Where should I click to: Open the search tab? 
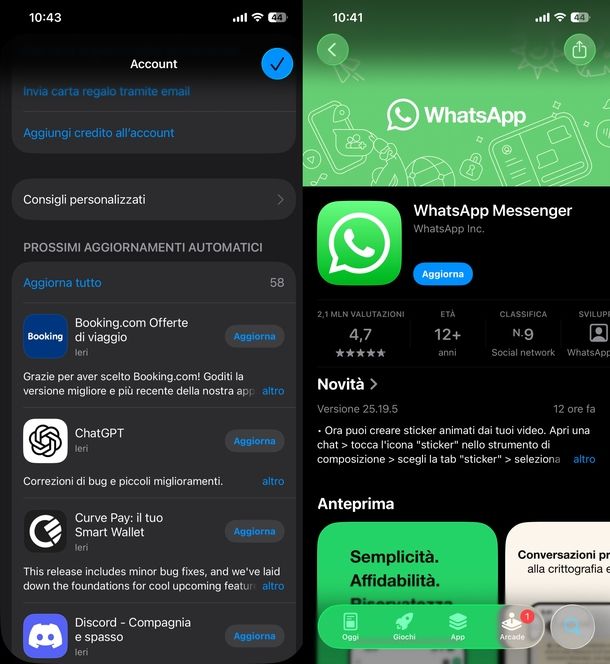coord(573,627)
